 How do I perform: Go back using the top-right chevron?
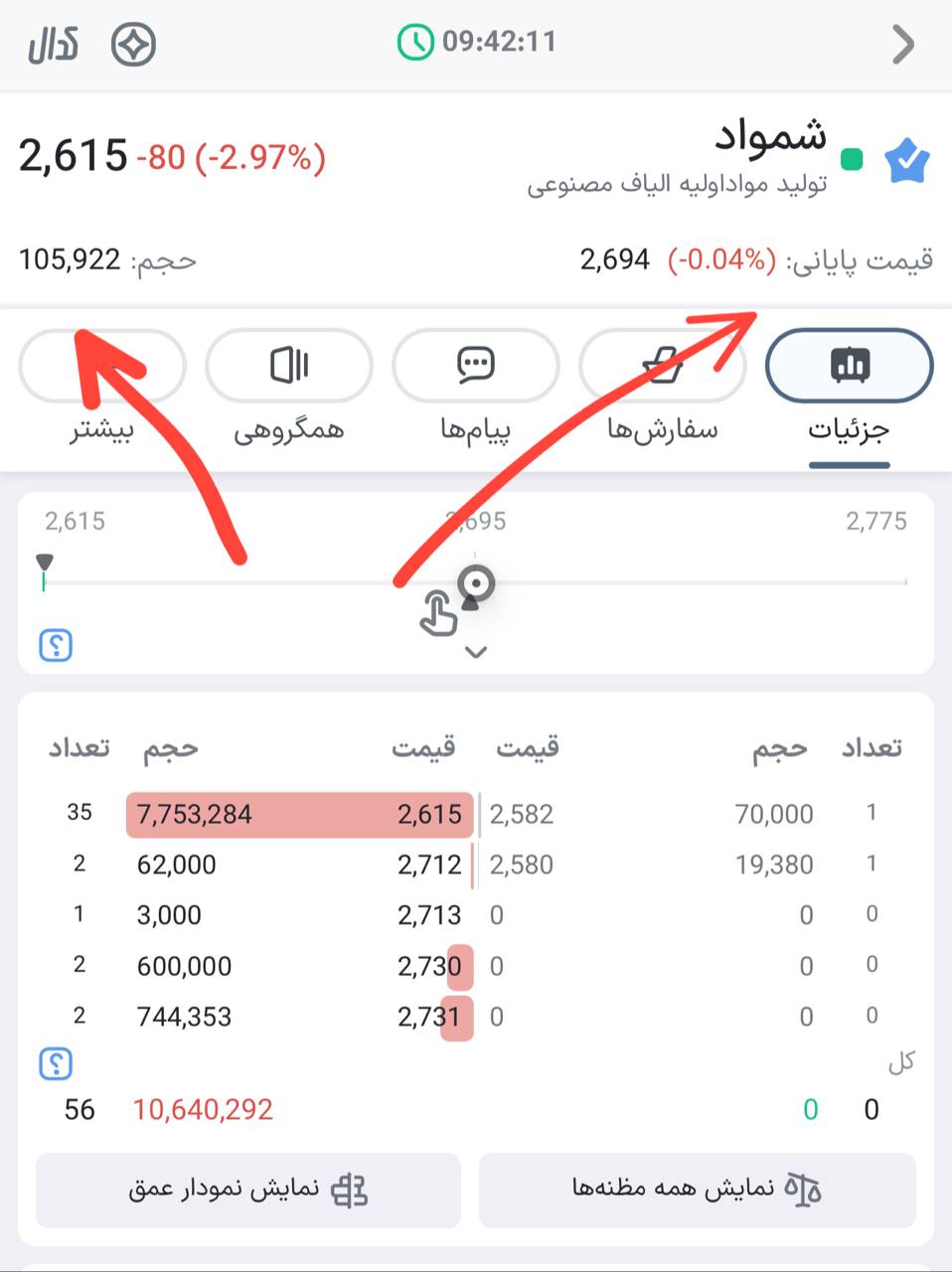[x=902, y=45]
